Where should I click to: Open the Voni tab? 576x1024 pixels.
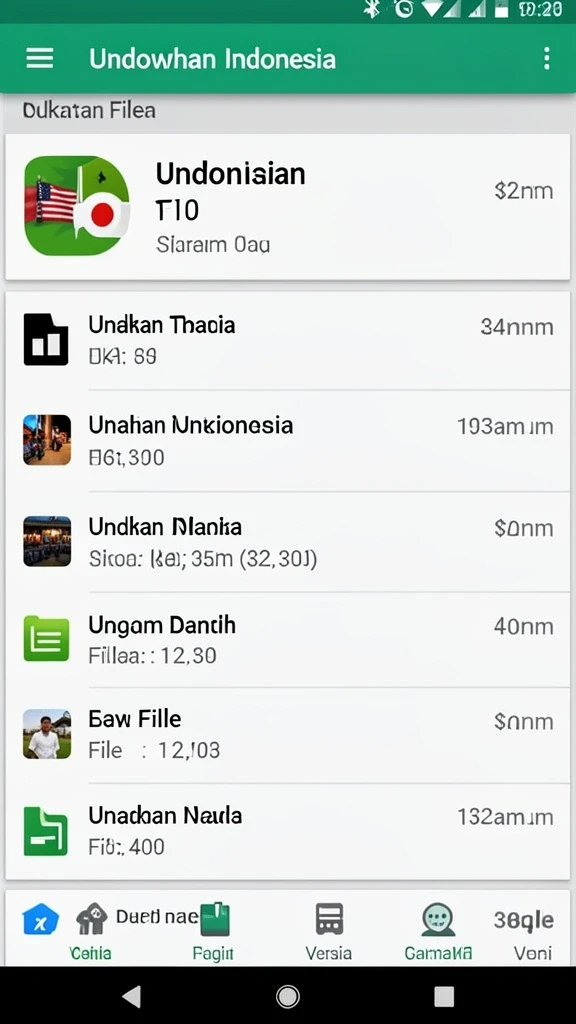[526, 934]
